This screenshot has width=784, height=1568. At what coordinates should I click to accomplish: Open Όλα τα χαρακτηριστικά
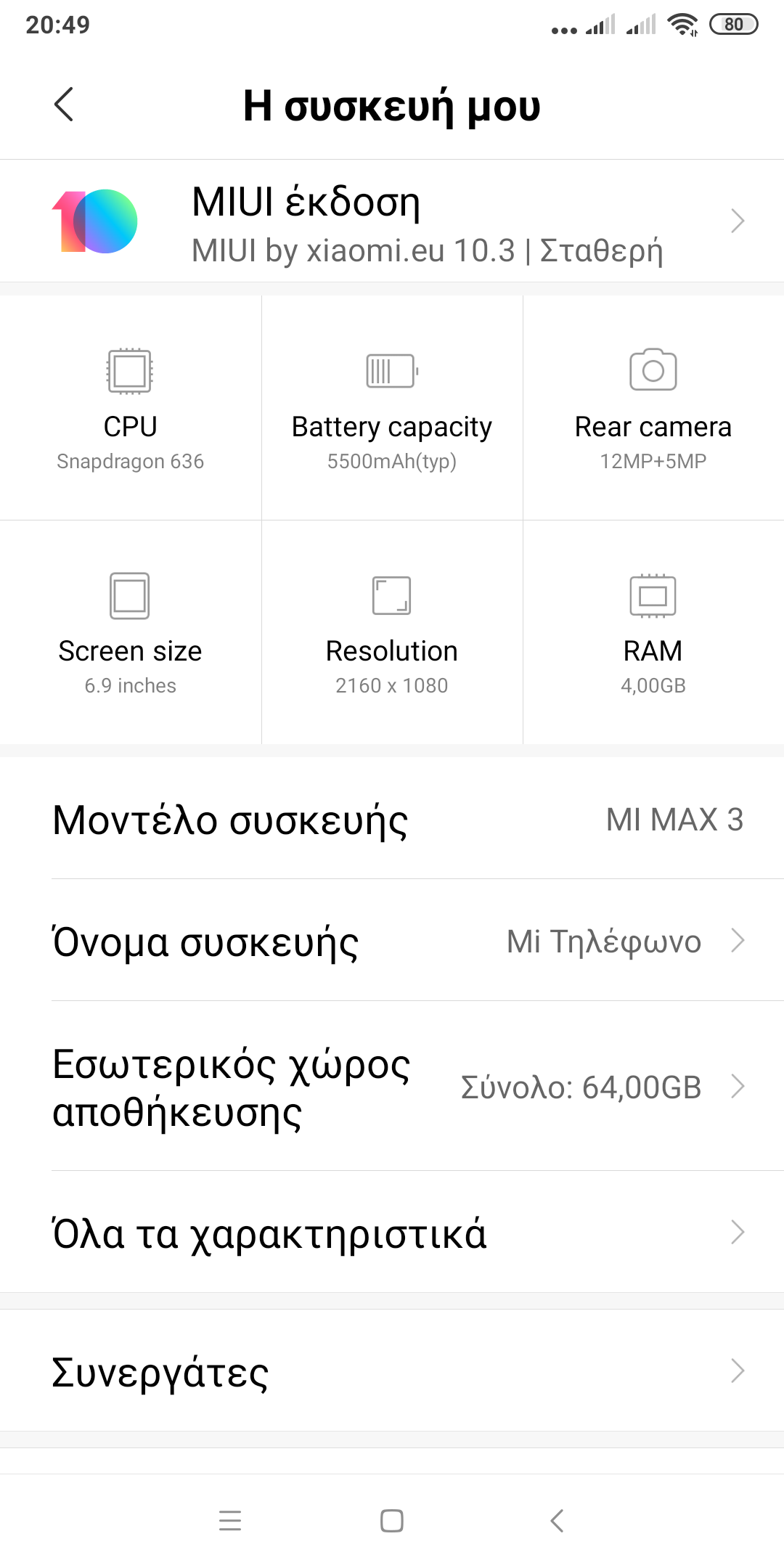point(392,1233)
